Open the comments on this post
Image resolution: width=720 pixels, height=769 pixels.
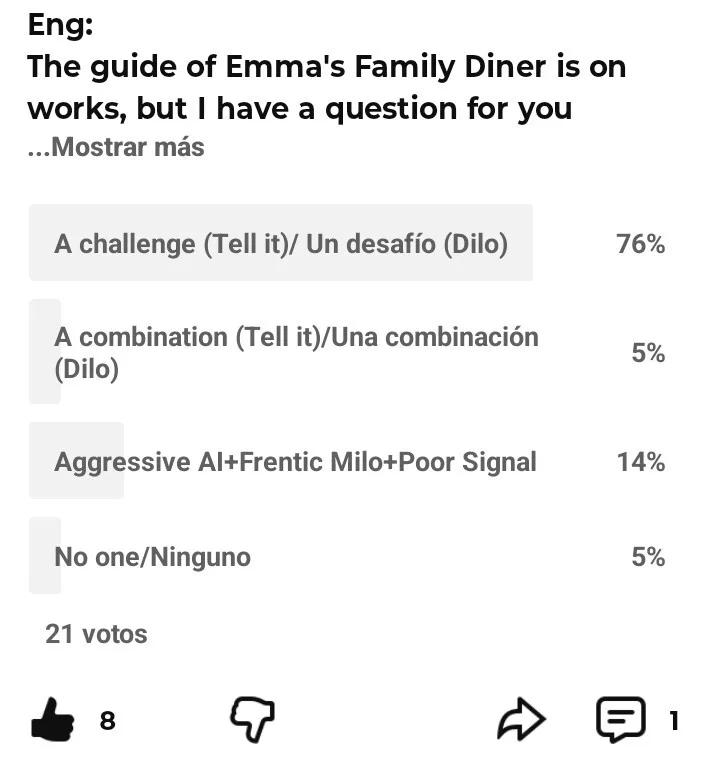pyautogui.click(x=620, y=719)
